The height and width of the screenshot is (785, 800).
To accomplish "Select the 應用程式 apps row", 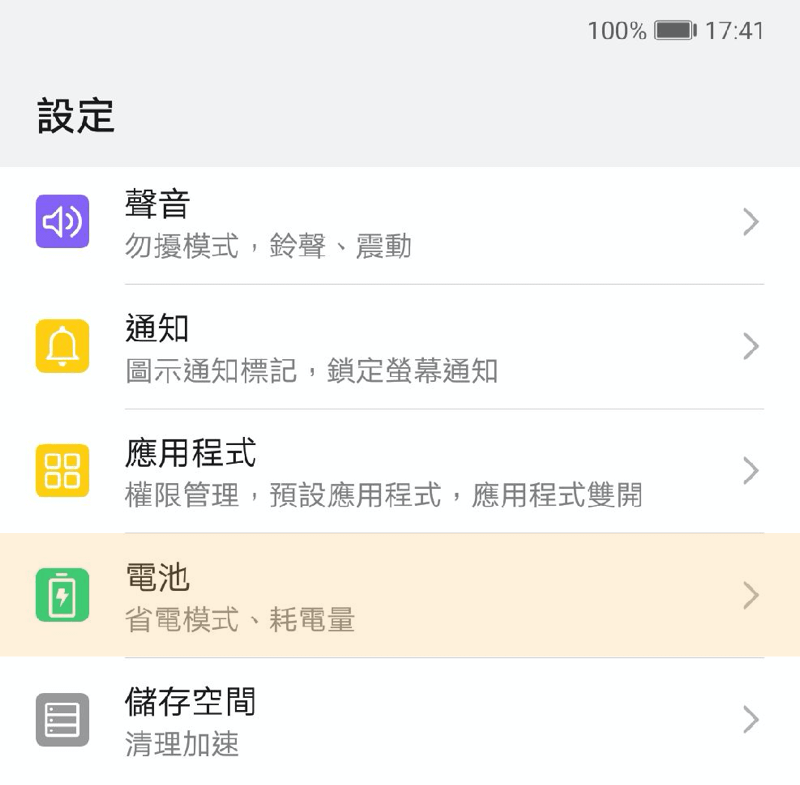I will tap(400, 471).
